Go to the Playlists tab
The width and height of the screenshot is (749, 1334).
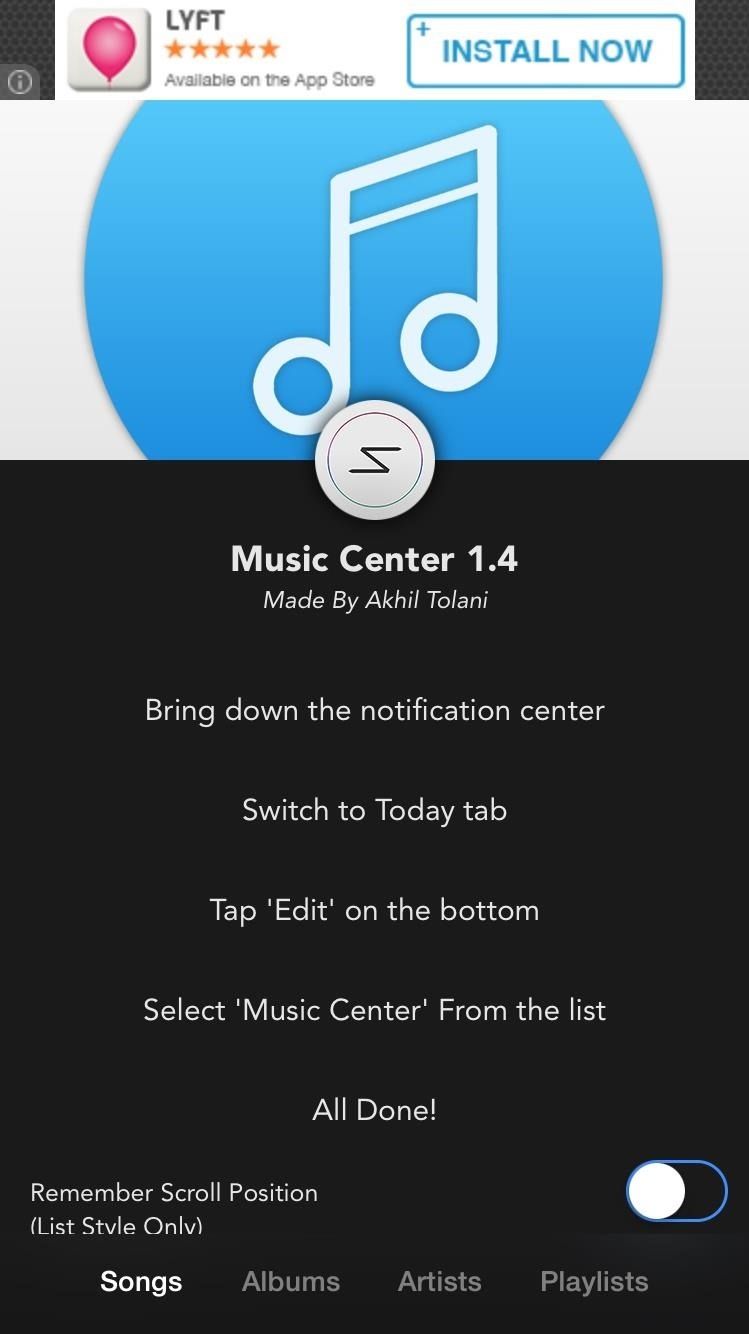point(594,1282)
